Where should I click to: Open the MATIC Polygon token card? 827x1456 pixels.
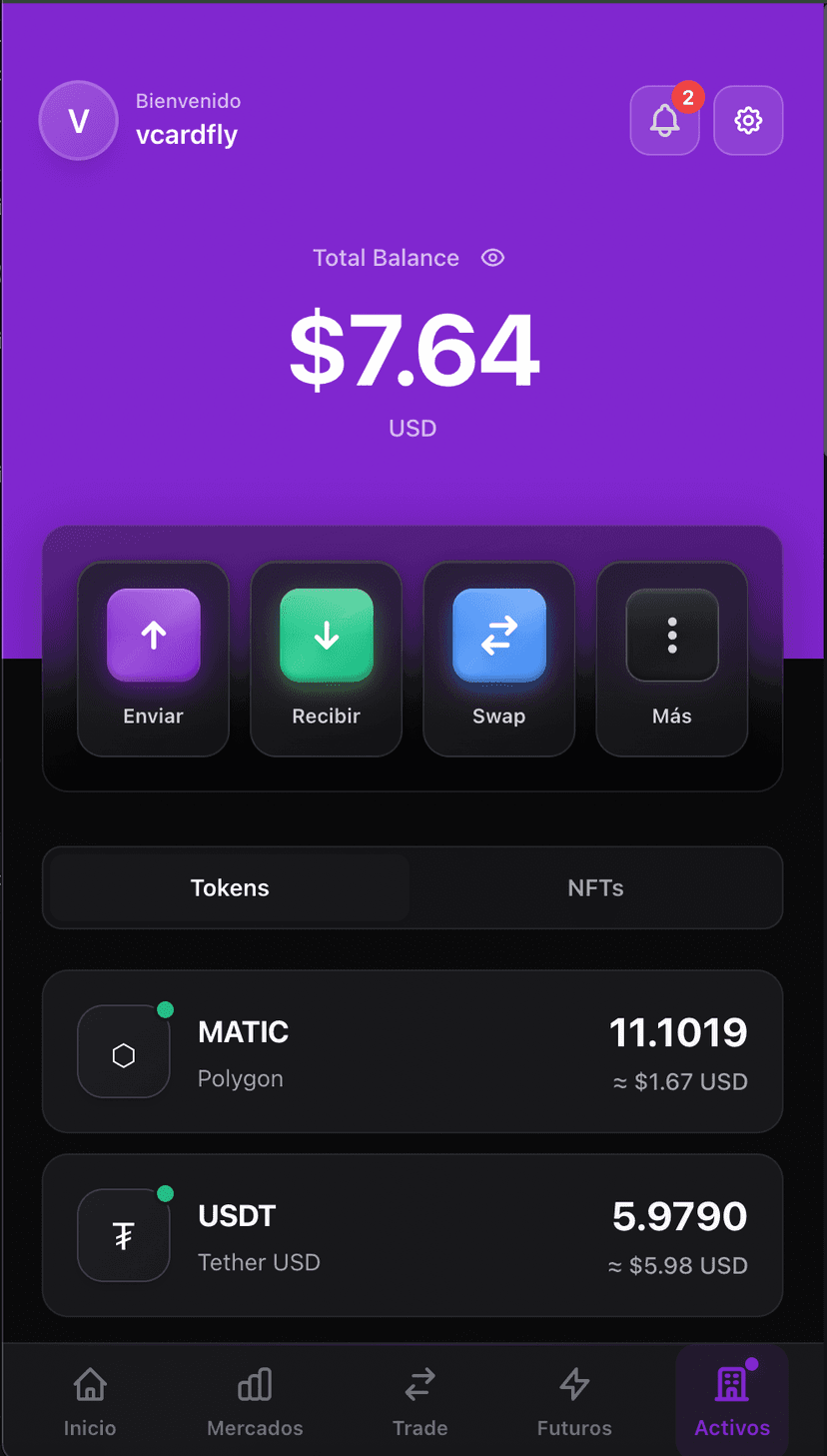413,1051
